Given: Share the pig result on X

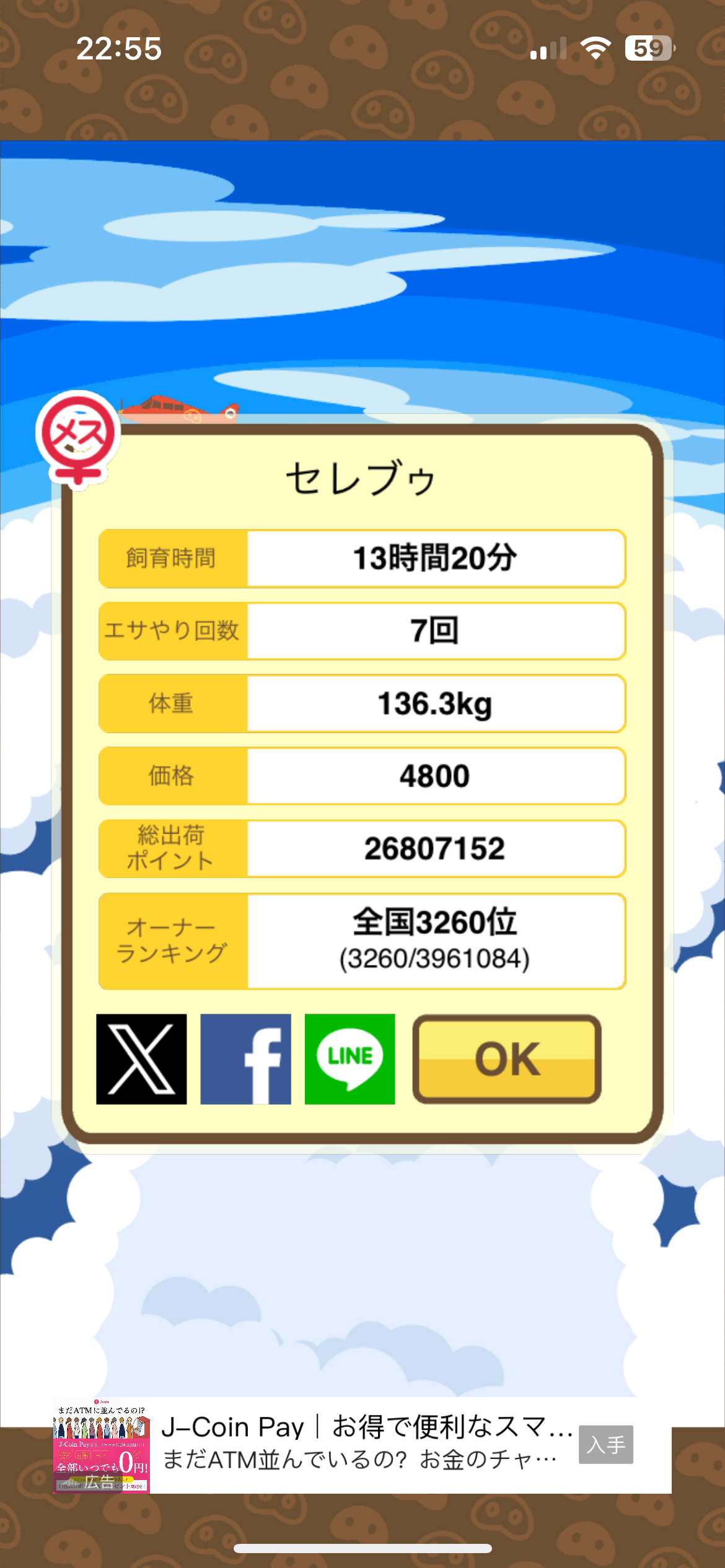Looking at the screenshot, I should point(141,1059).
